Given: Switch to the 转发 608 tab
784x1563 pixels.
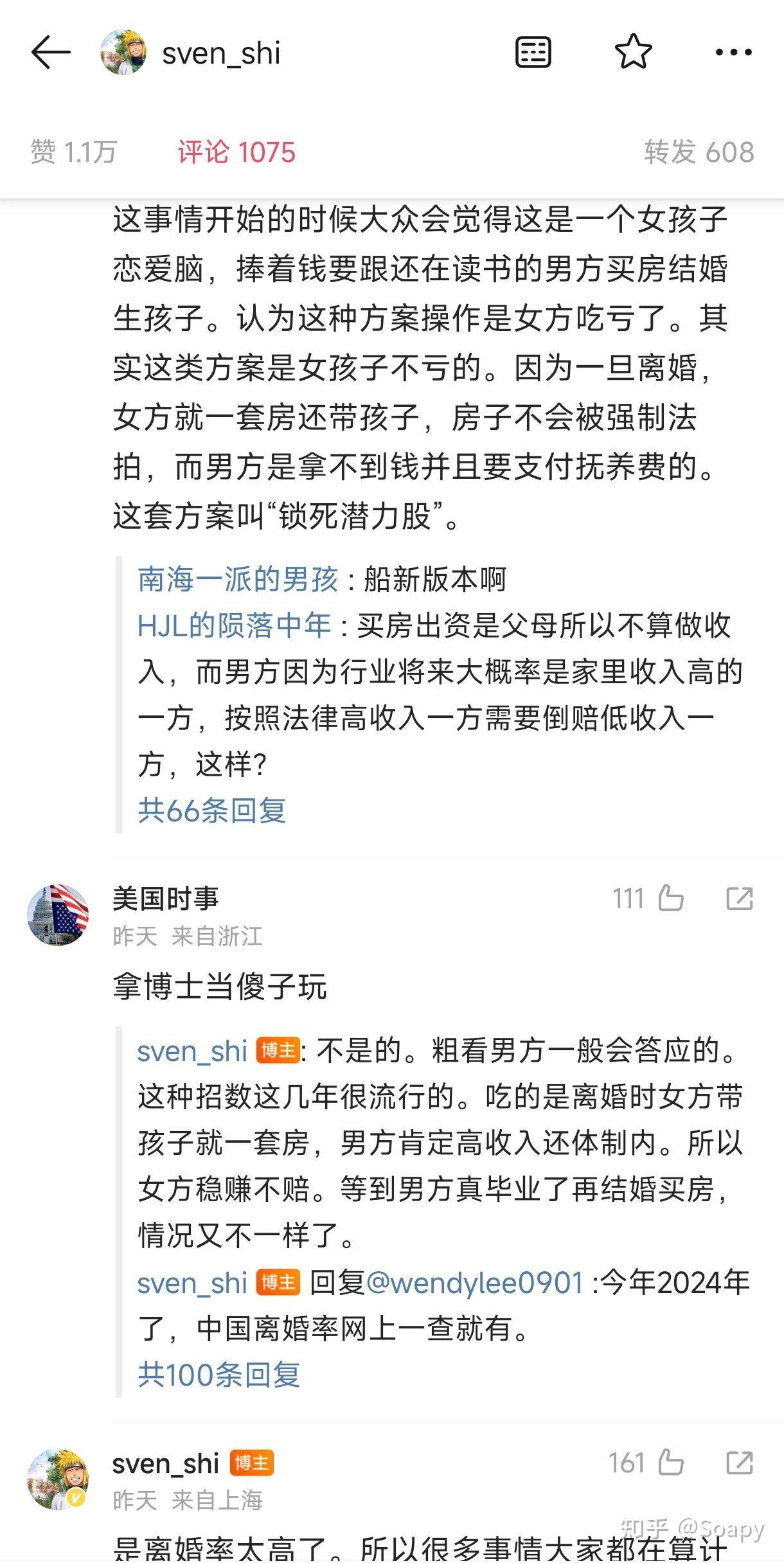Looking at the screenshot, I should [699, 152].
